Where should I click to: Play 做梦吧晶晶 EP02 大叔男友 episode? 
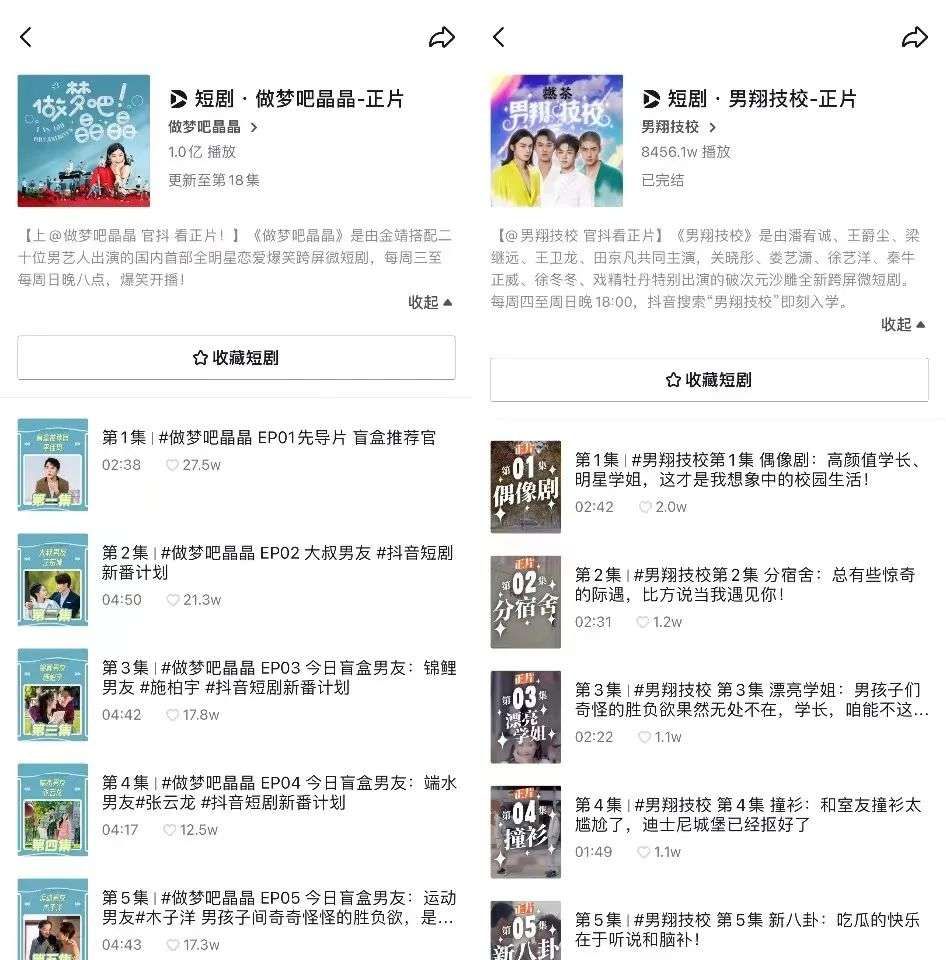click(x=277, y=562)
